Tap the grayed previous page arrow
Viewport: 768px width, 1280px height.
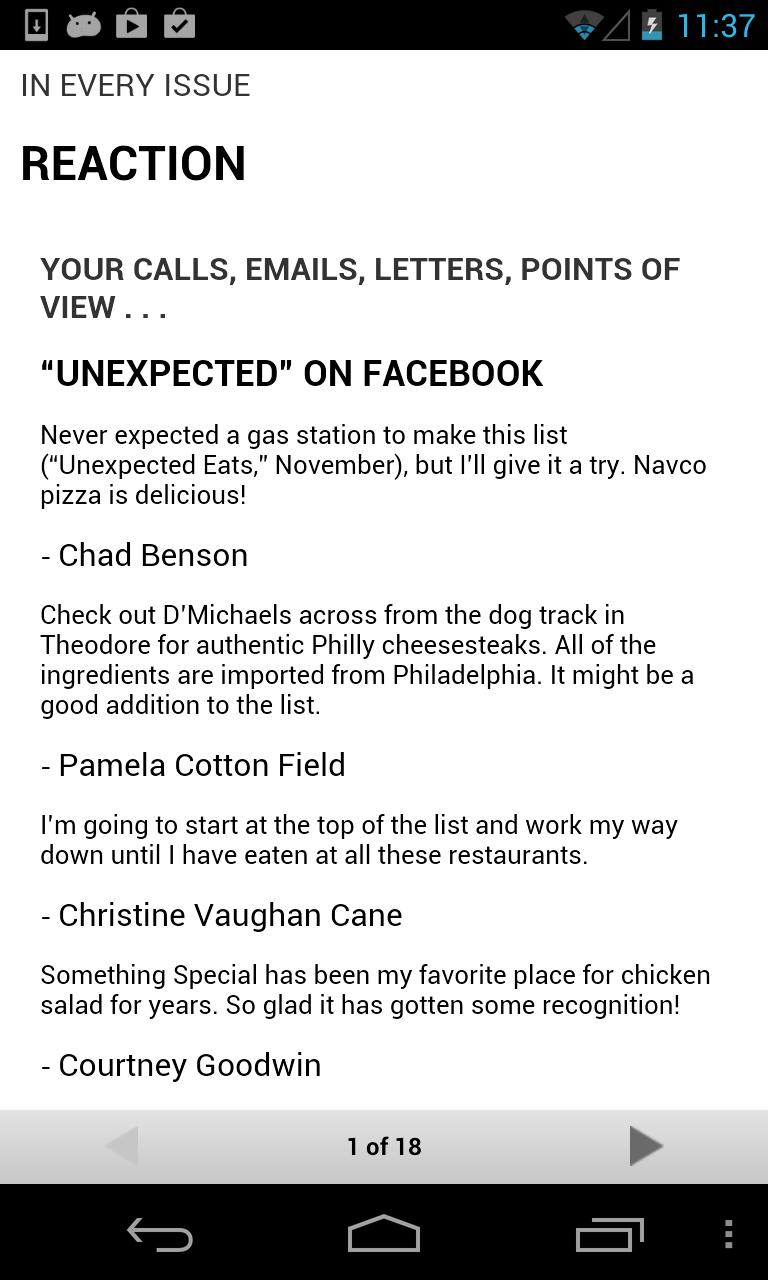(x=120, y=1146)
